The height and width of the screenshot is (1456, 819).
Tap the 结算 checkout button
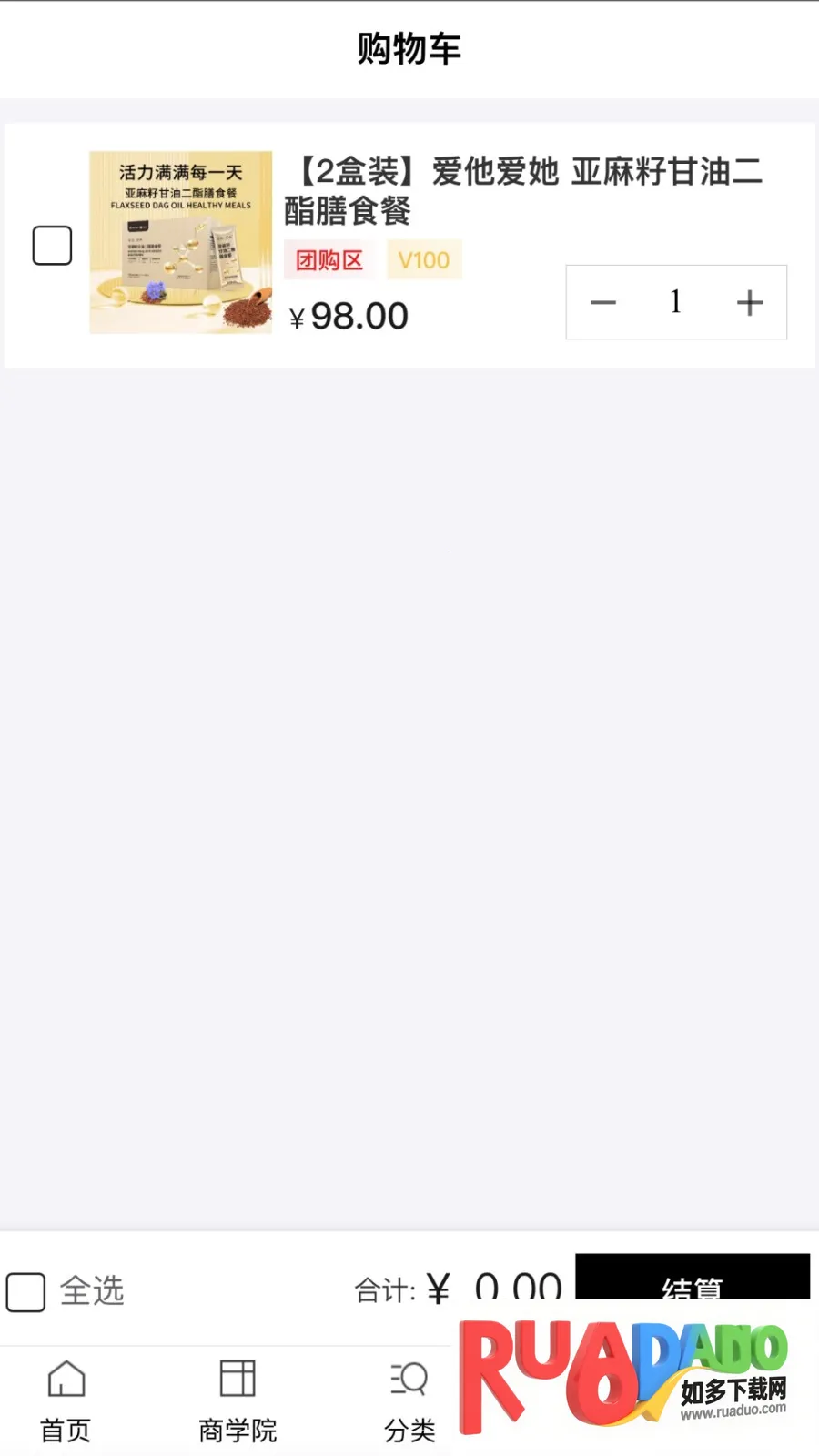(x=692, y=1279)
